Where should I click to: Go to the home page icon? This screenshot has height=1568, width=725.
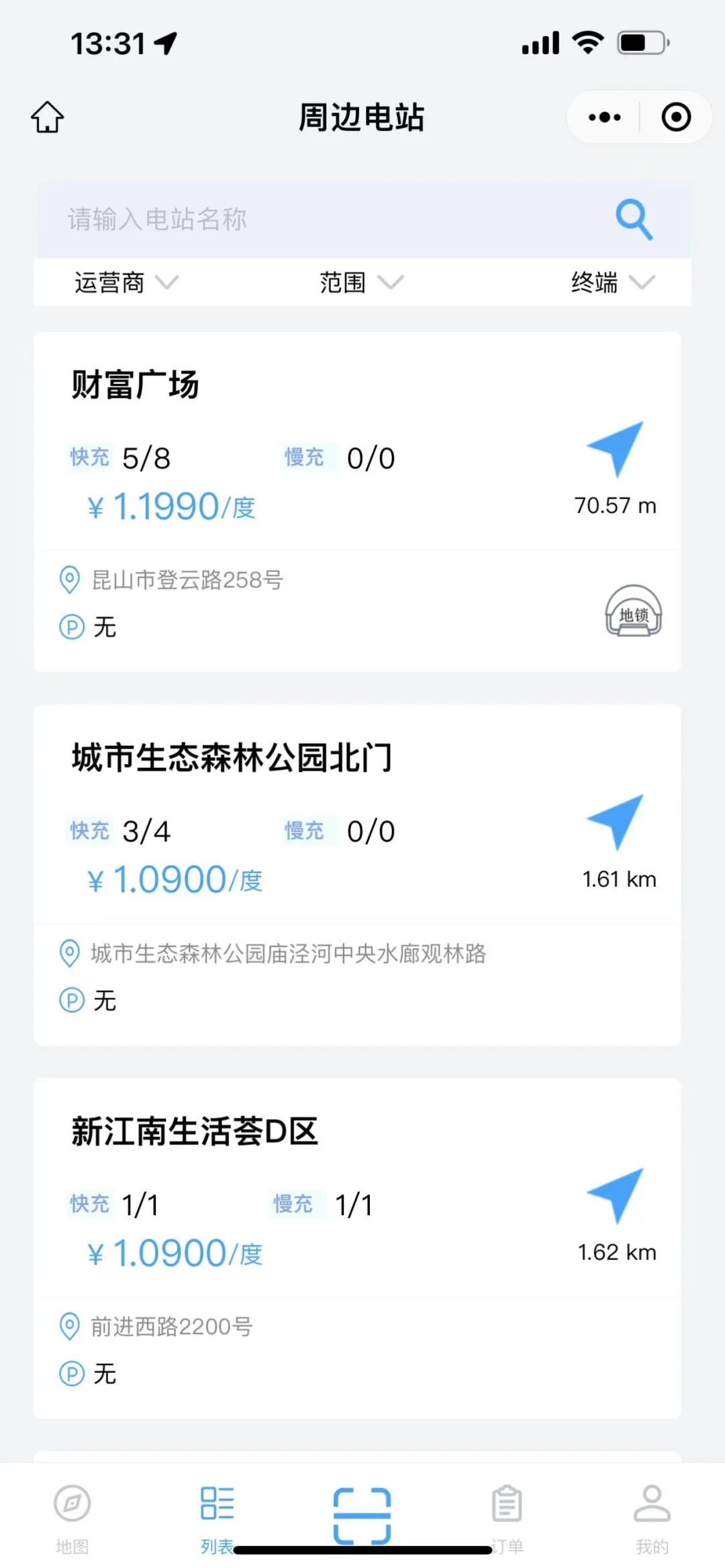click(47, 117)
